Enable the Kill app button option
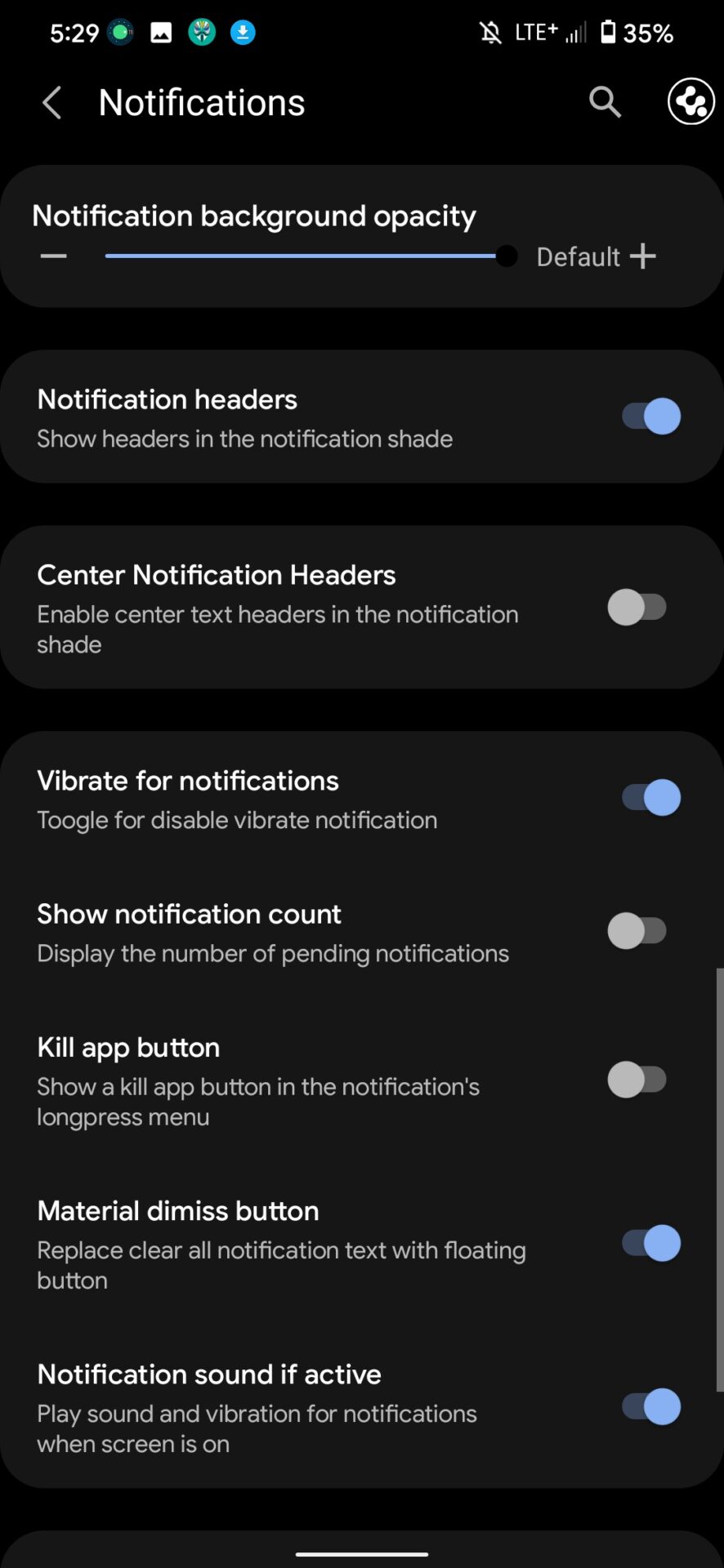Viewport: 724px width, 1568px height. [x=637, y=1080]
